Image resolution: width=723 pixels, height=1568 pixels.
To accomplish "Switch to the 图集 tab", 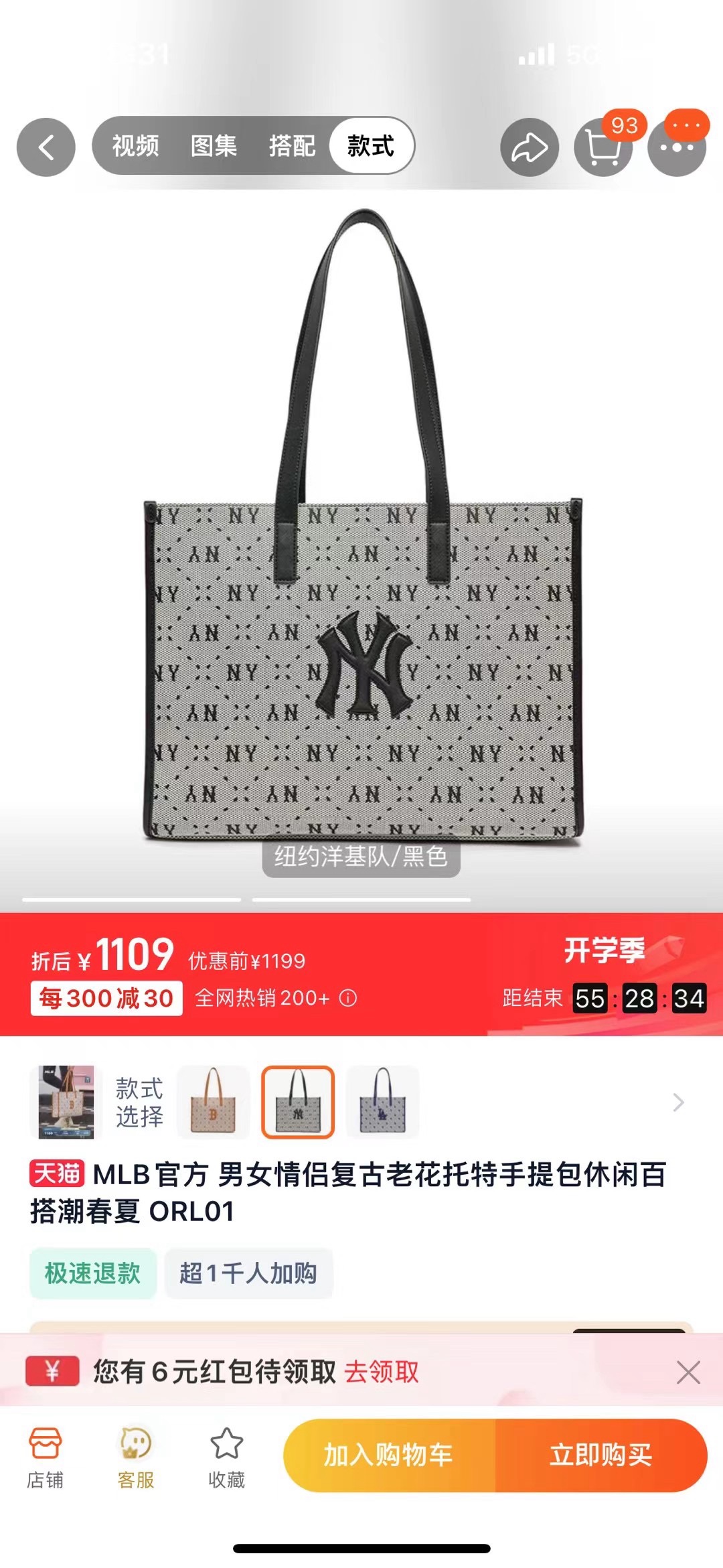I will (214, 145).
